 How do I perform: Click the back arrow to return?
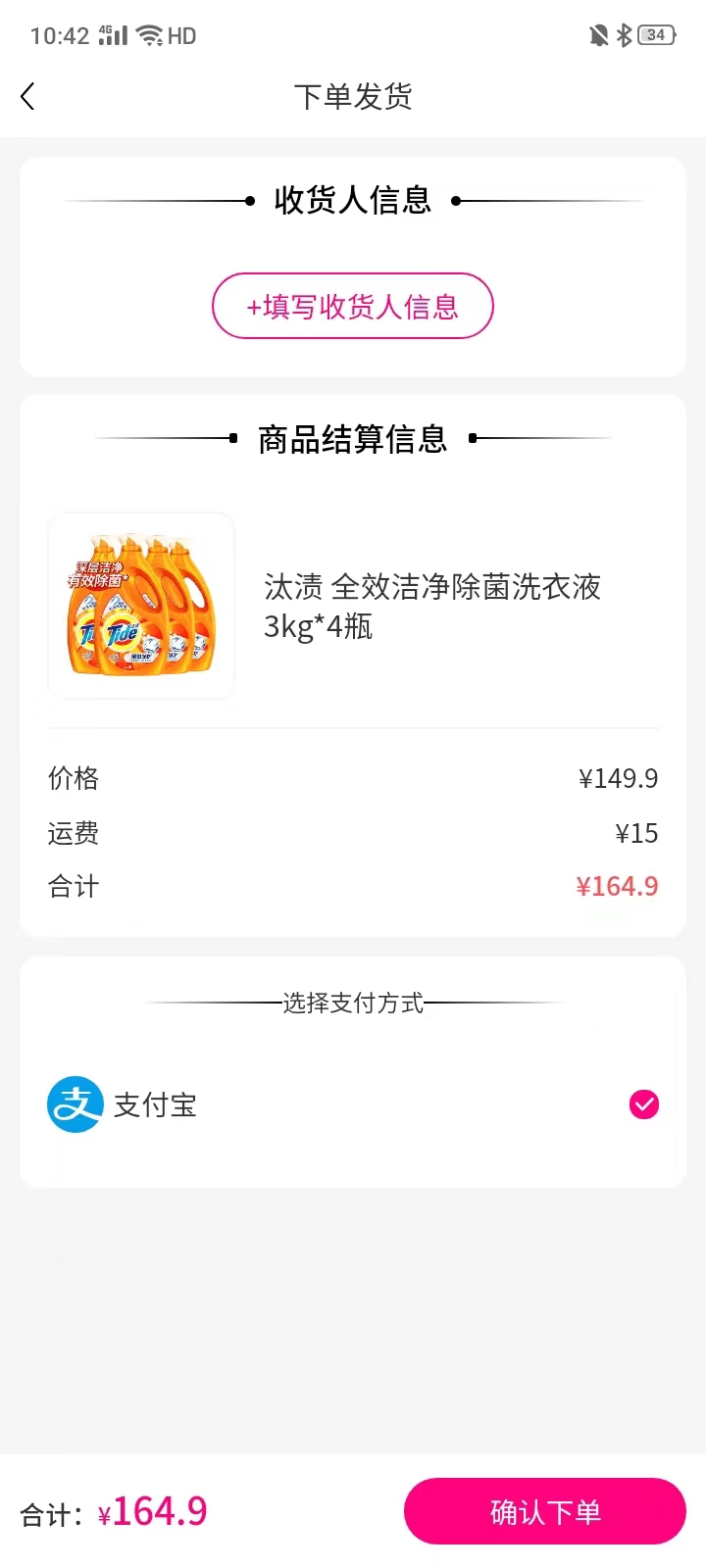(26, 95)
